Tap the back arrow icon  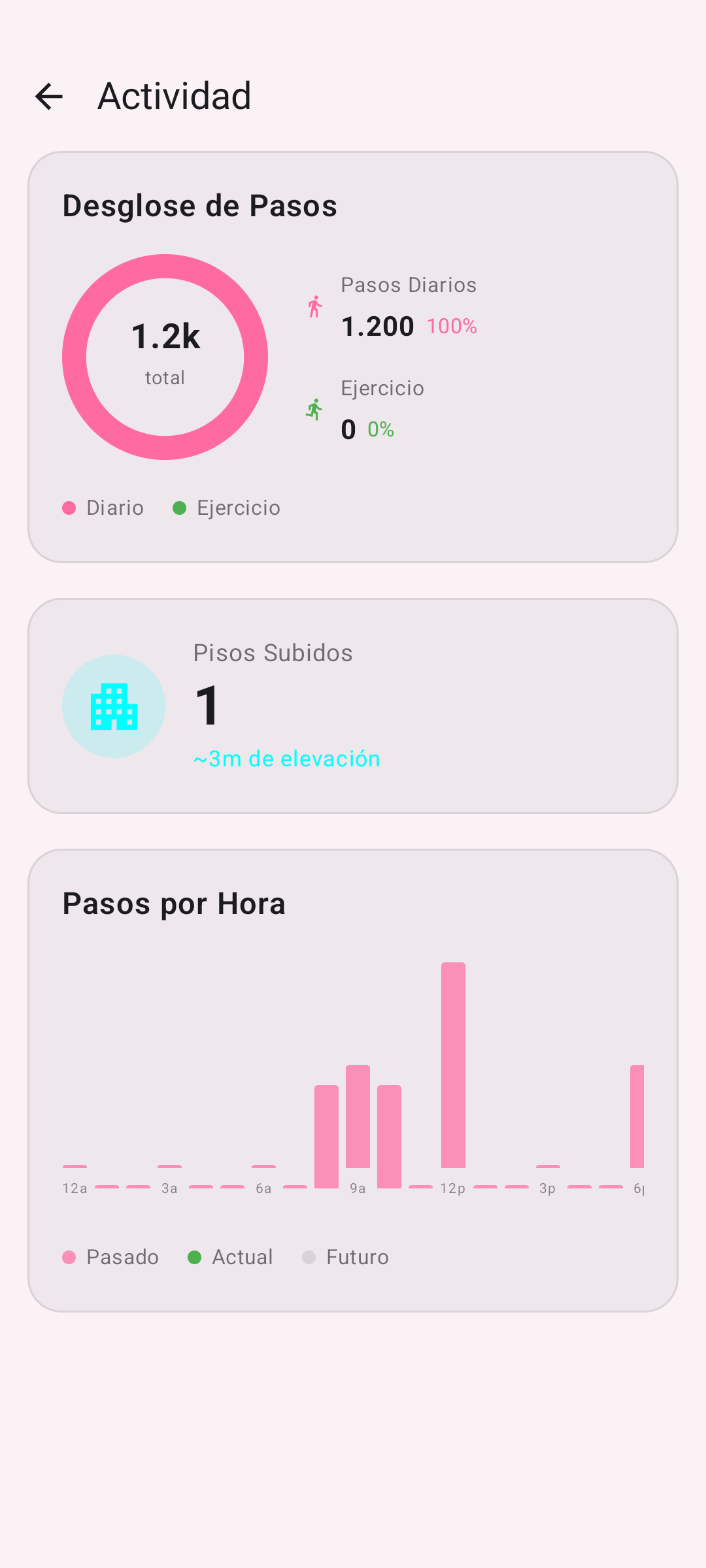(x=50, y=97)
